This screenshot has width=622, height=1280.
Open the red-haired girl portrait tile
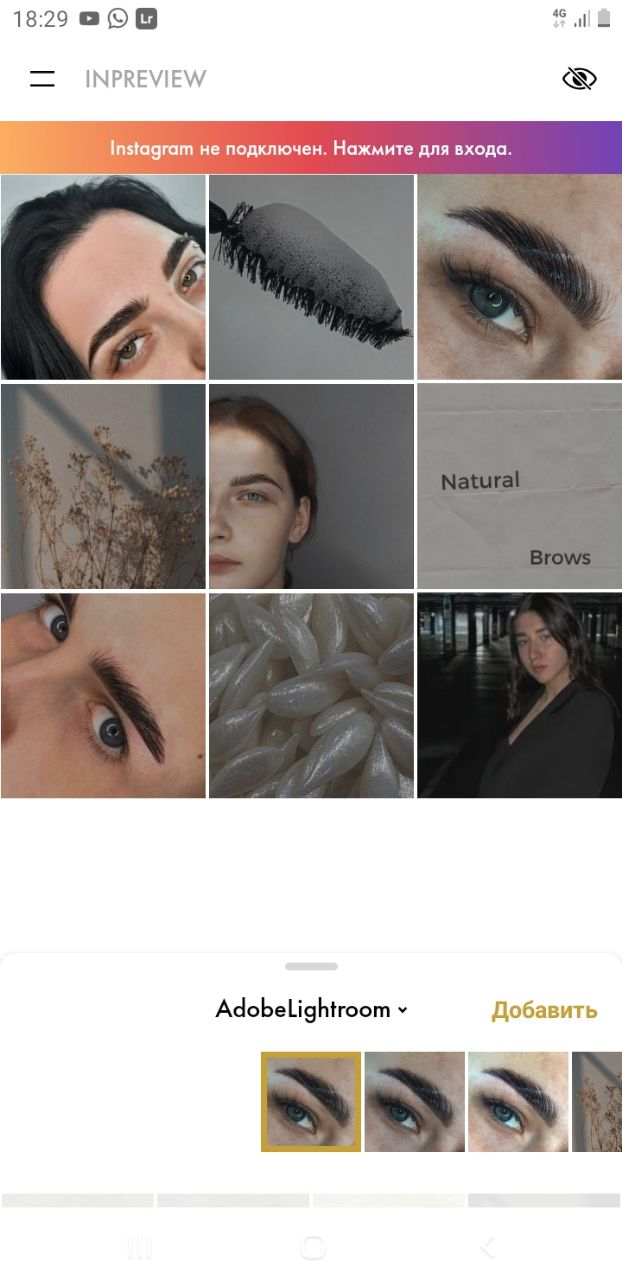point(311,486)
